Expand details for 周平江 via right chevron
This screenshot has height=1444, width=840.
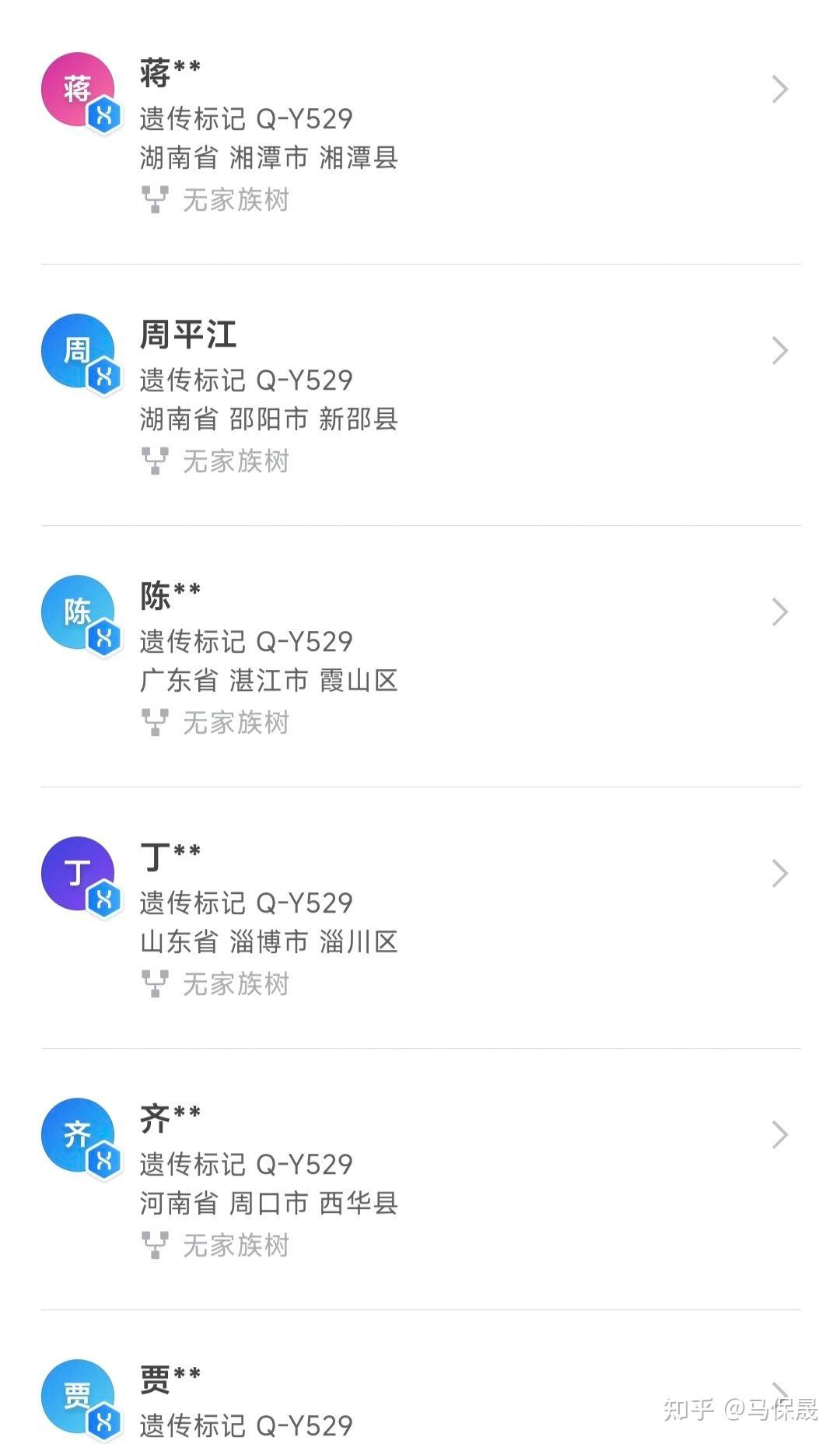780,350
